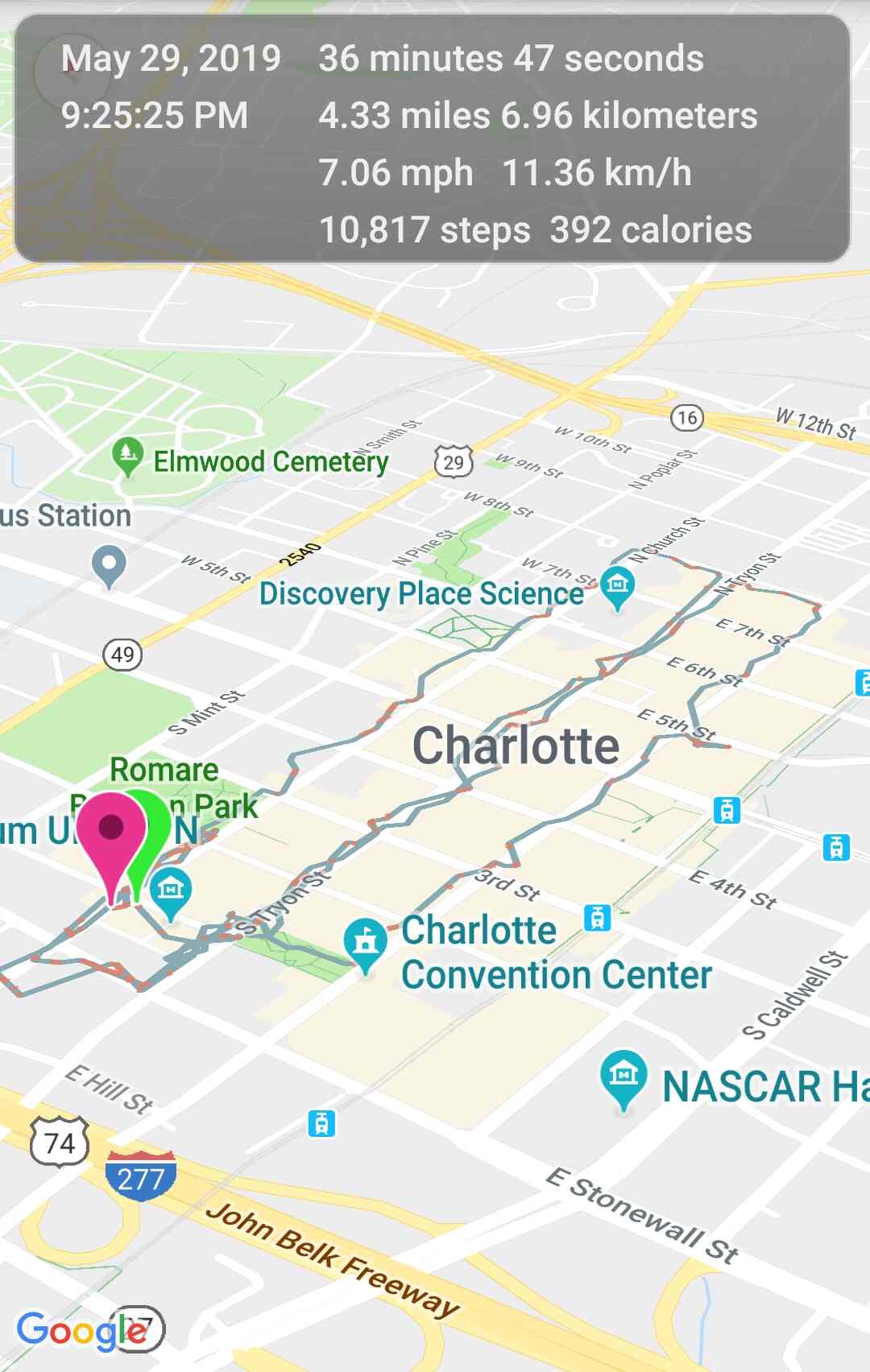This screenshot has height=1372, width=870.
Task: Tap the pink end-of-route marker
Action: (110, 833)
